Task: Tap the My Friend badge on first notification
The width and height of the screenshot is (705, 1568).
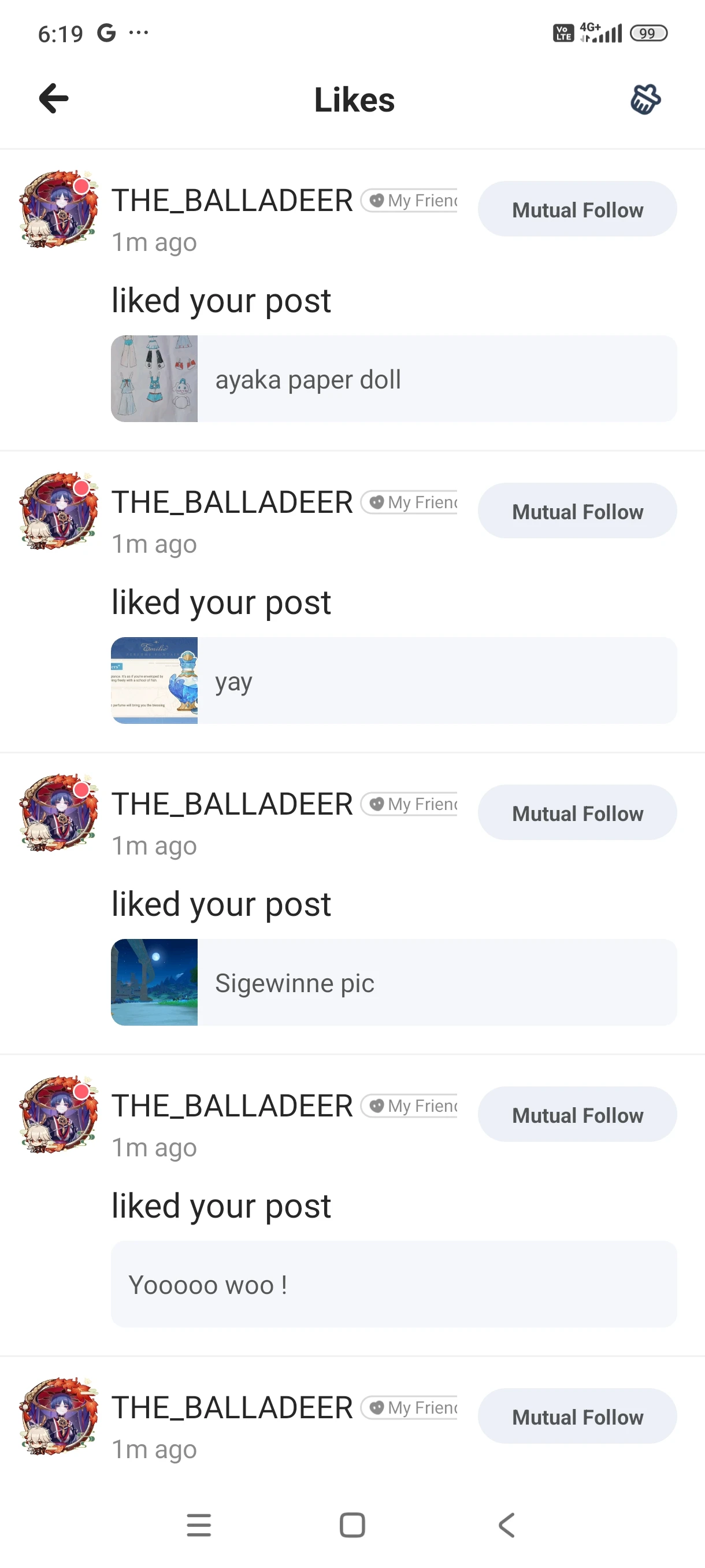Action: click(x=409, y=199)
